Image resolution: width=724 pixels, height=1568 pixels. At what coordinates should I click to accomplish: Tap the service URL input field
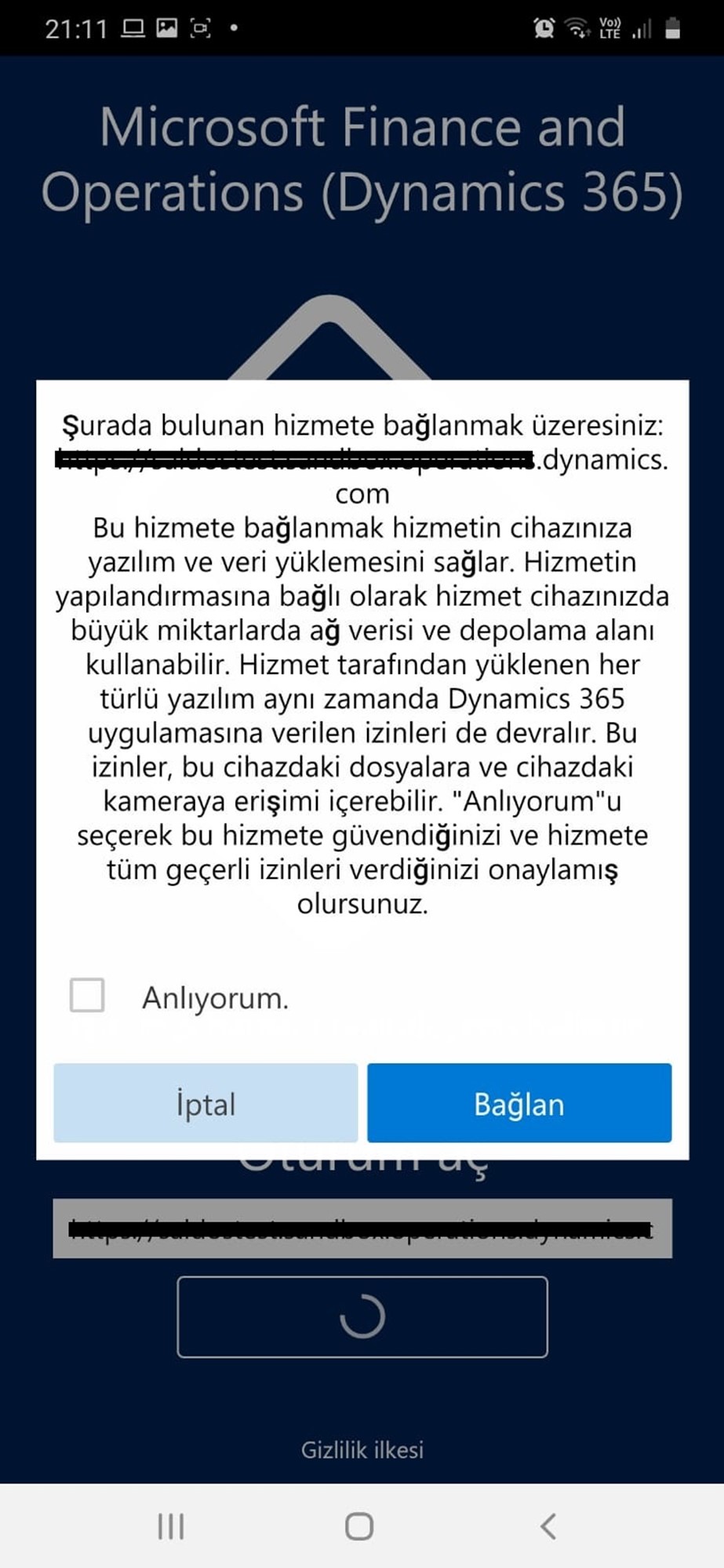coord(362,1228)
